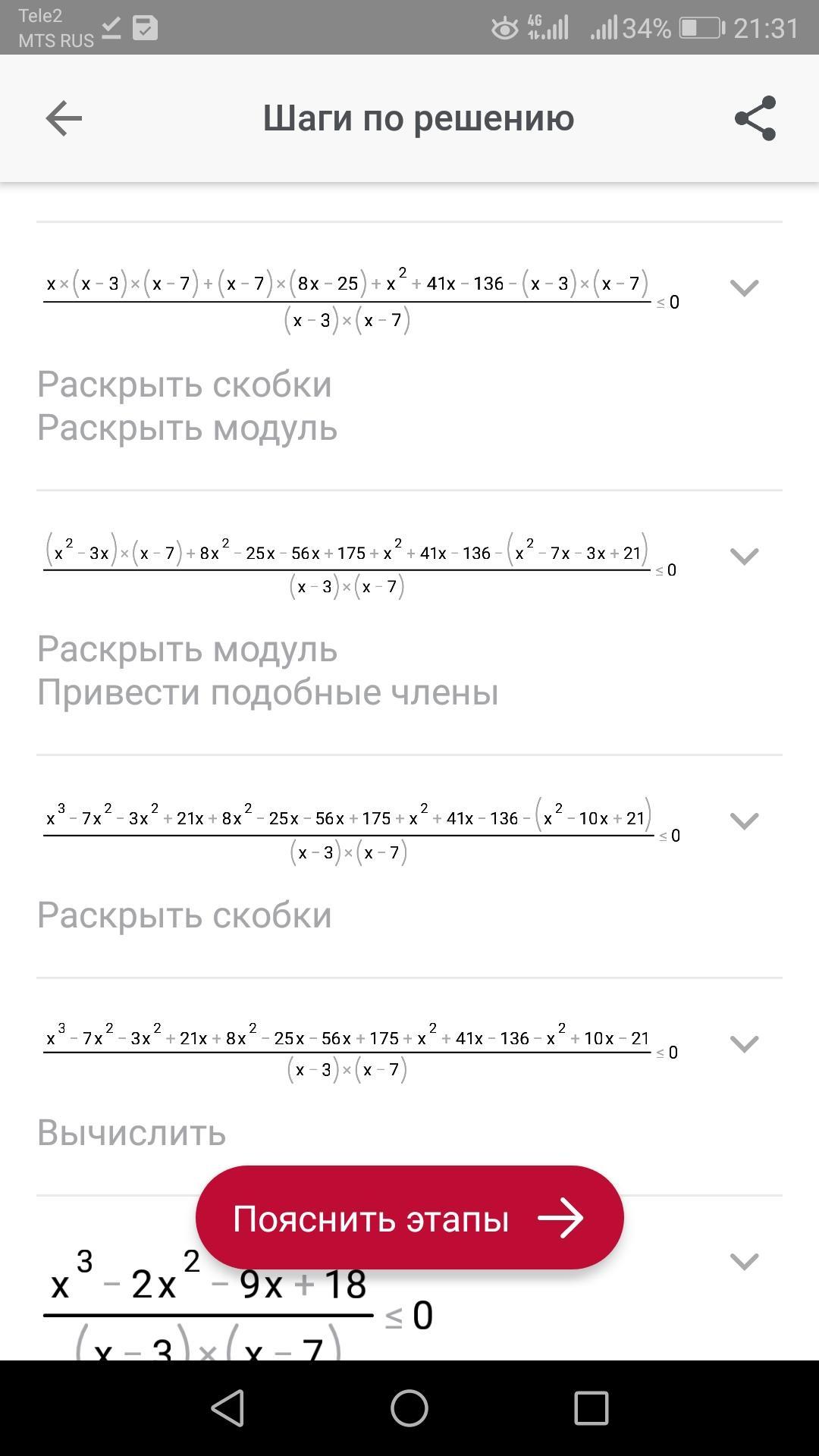Expand the step containing x² − 10x + 21 in parentheses
Image resolution: width=819 pixels, height=1456 pixels.
pyautogui.click(x=744, y=821)
